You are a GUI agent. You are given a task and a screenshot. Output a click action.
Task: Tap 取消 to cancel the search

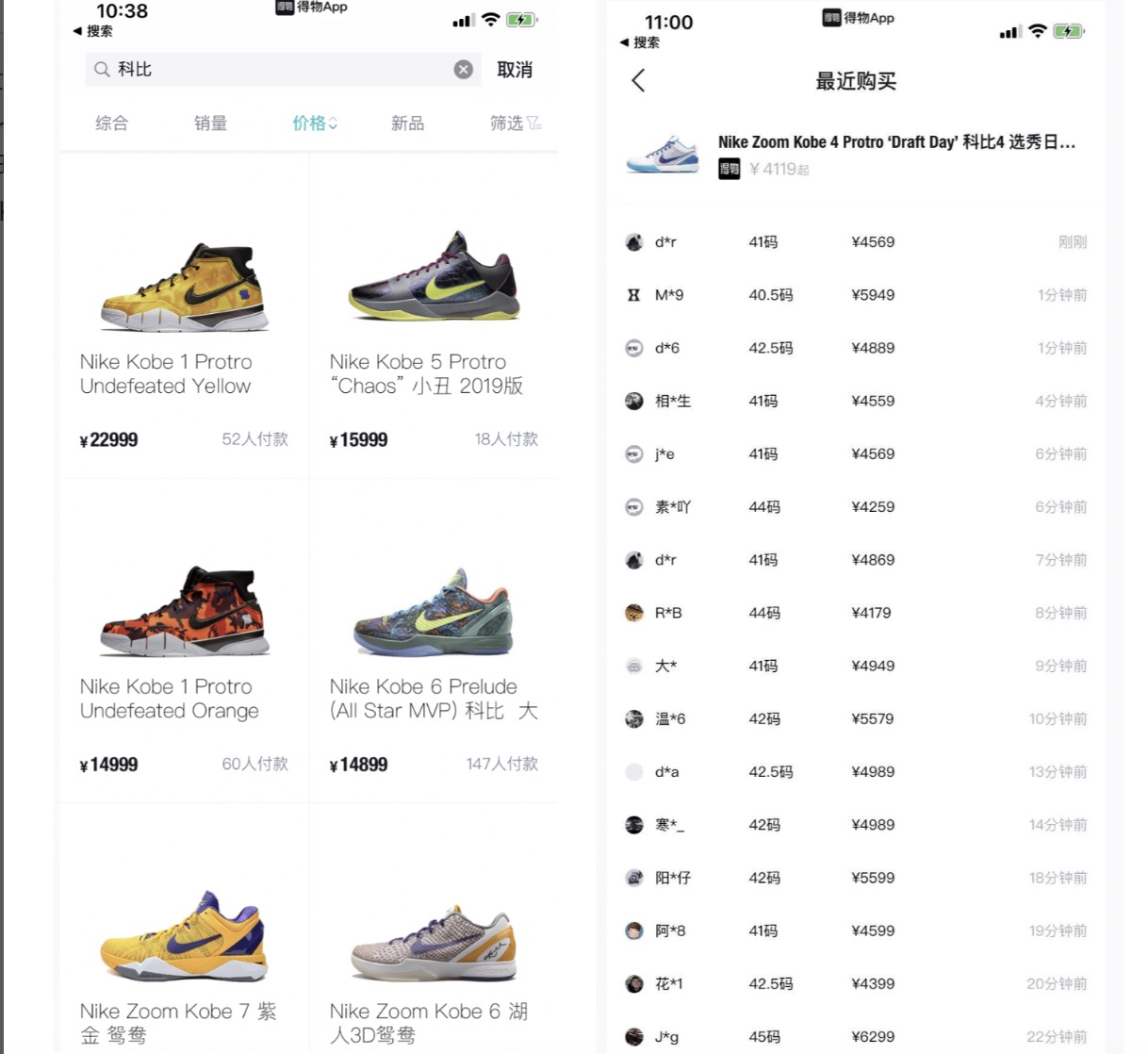click(x=515, y=70)
